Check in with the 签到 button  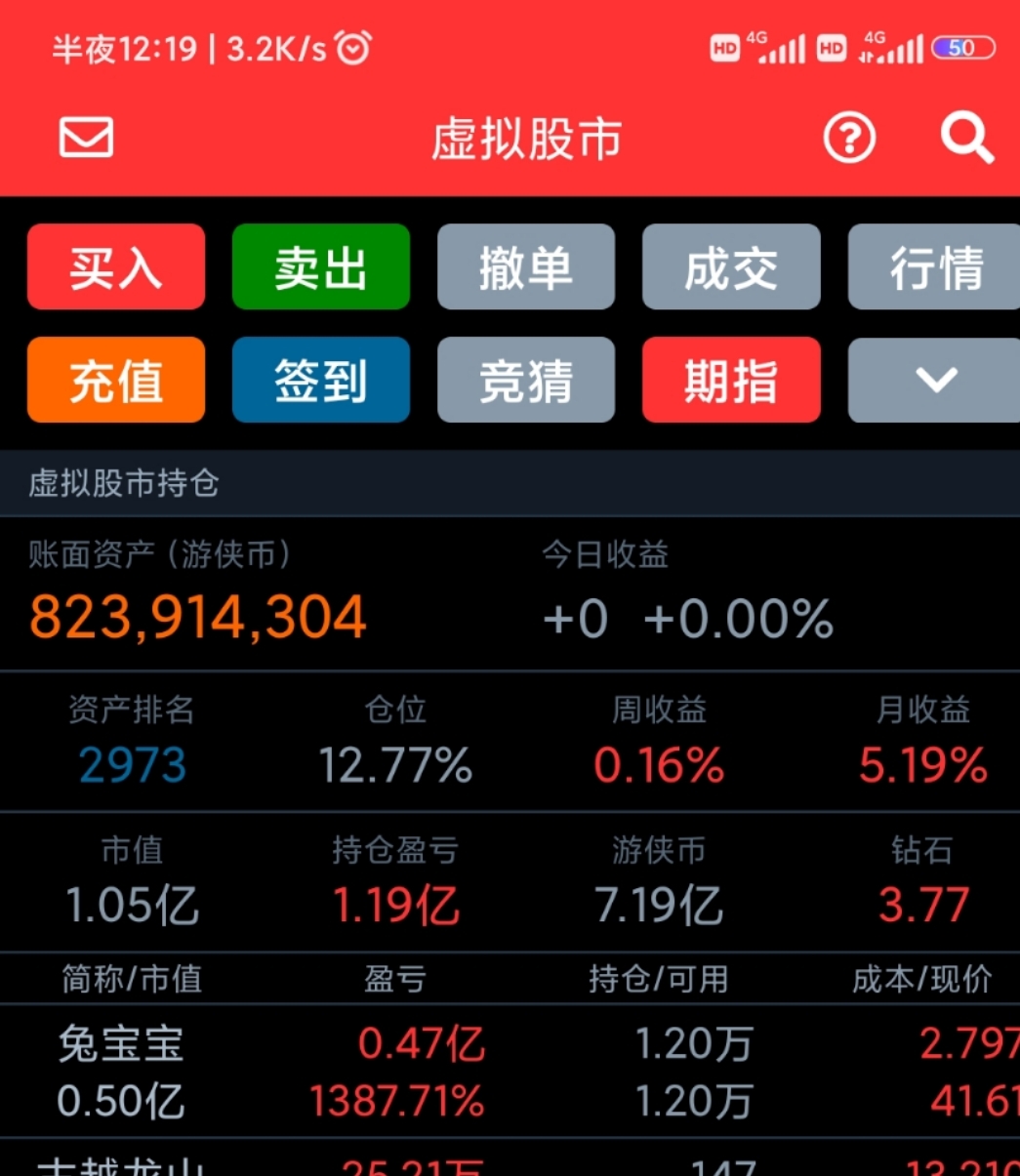click(321, 380)
